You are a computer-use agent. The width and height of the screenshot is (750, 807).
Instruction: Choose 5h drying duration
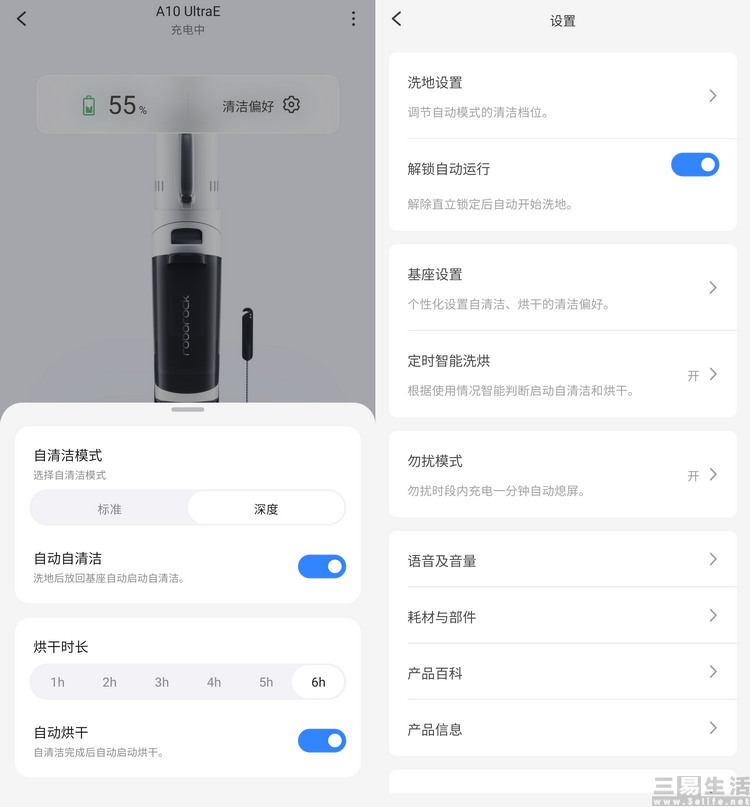[266, 682]
